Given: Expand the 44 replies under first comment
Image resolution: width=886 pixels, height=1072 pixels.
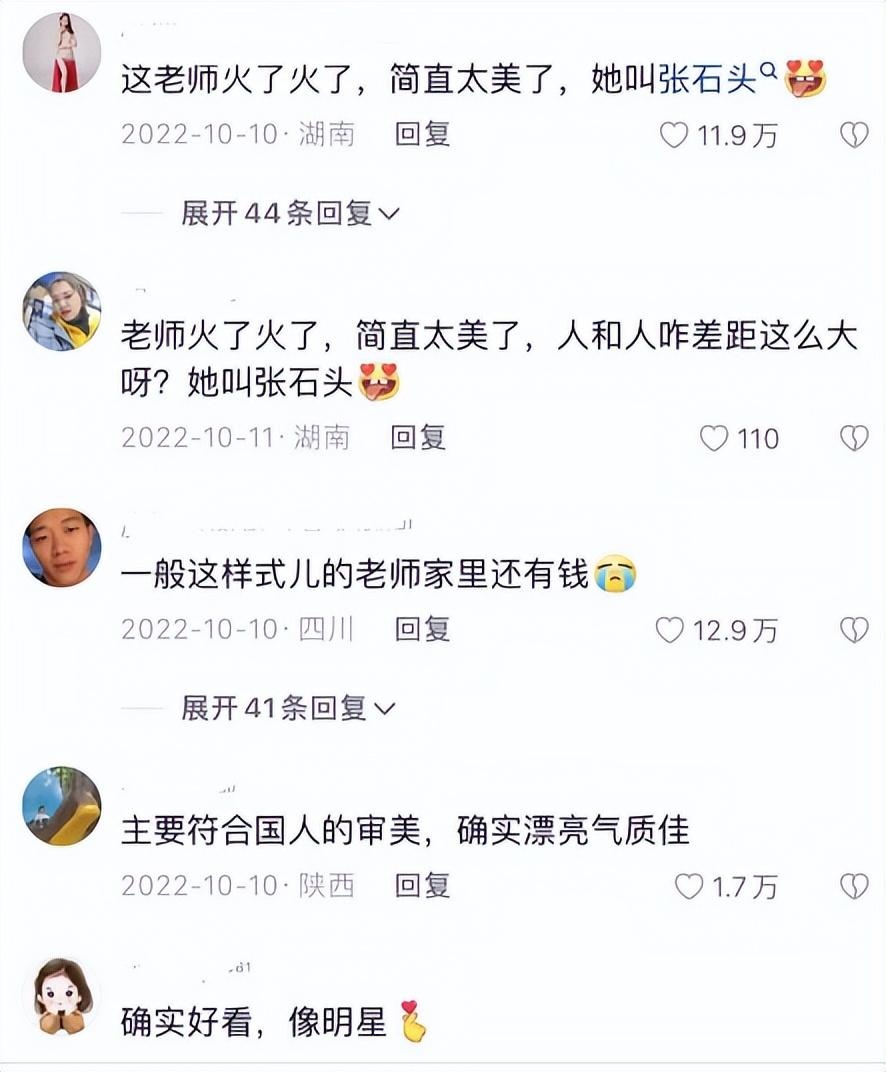Looking at the screenshot, I should [290, 213].
